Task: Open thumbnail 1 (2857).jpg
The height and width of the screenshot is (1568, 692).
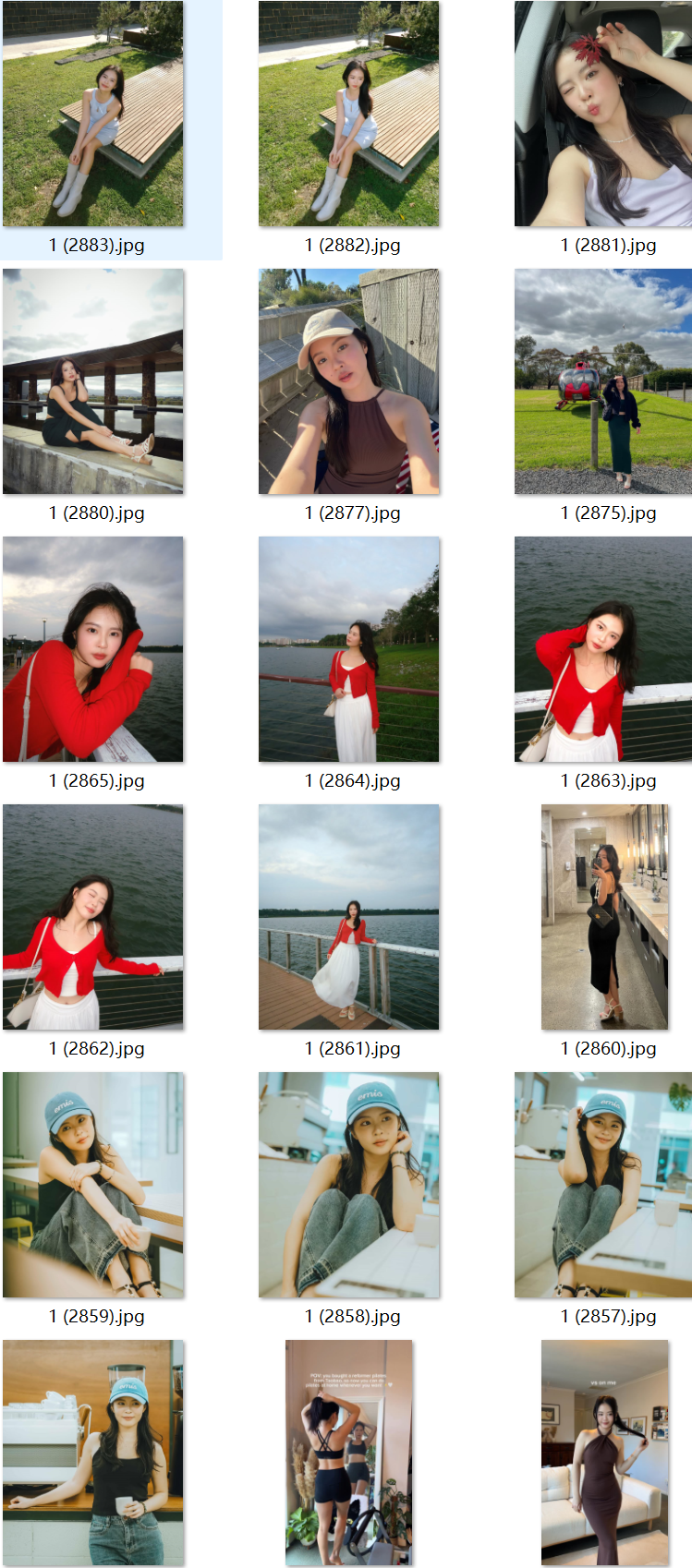Action: 603,1185
